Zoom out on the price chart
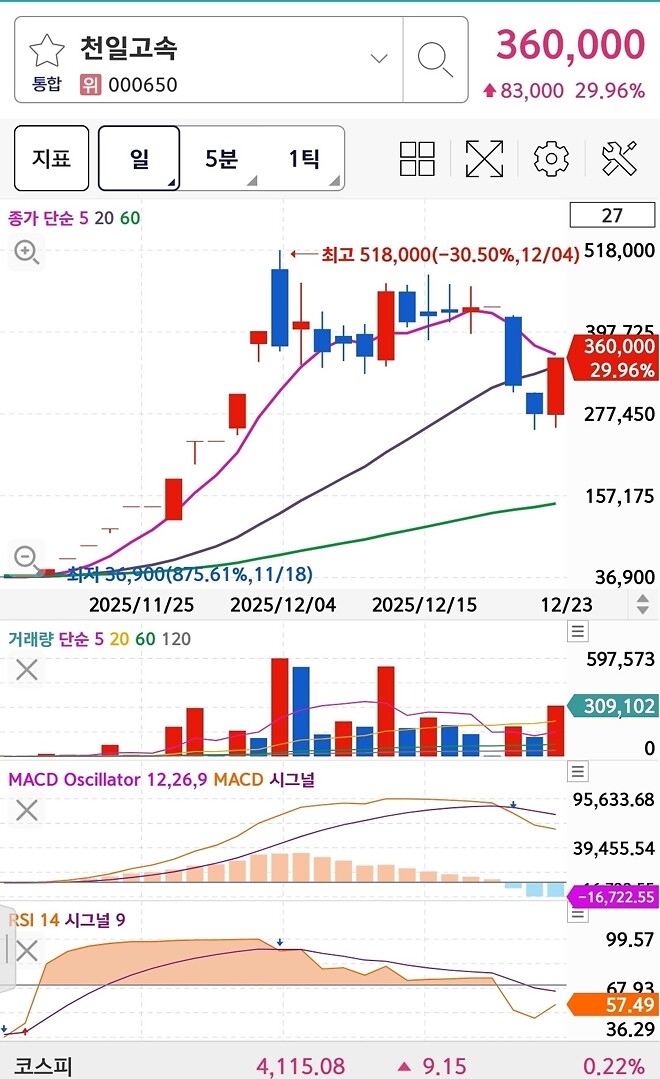The height and width of the screenshot is (1079, 660). [27, 557]
